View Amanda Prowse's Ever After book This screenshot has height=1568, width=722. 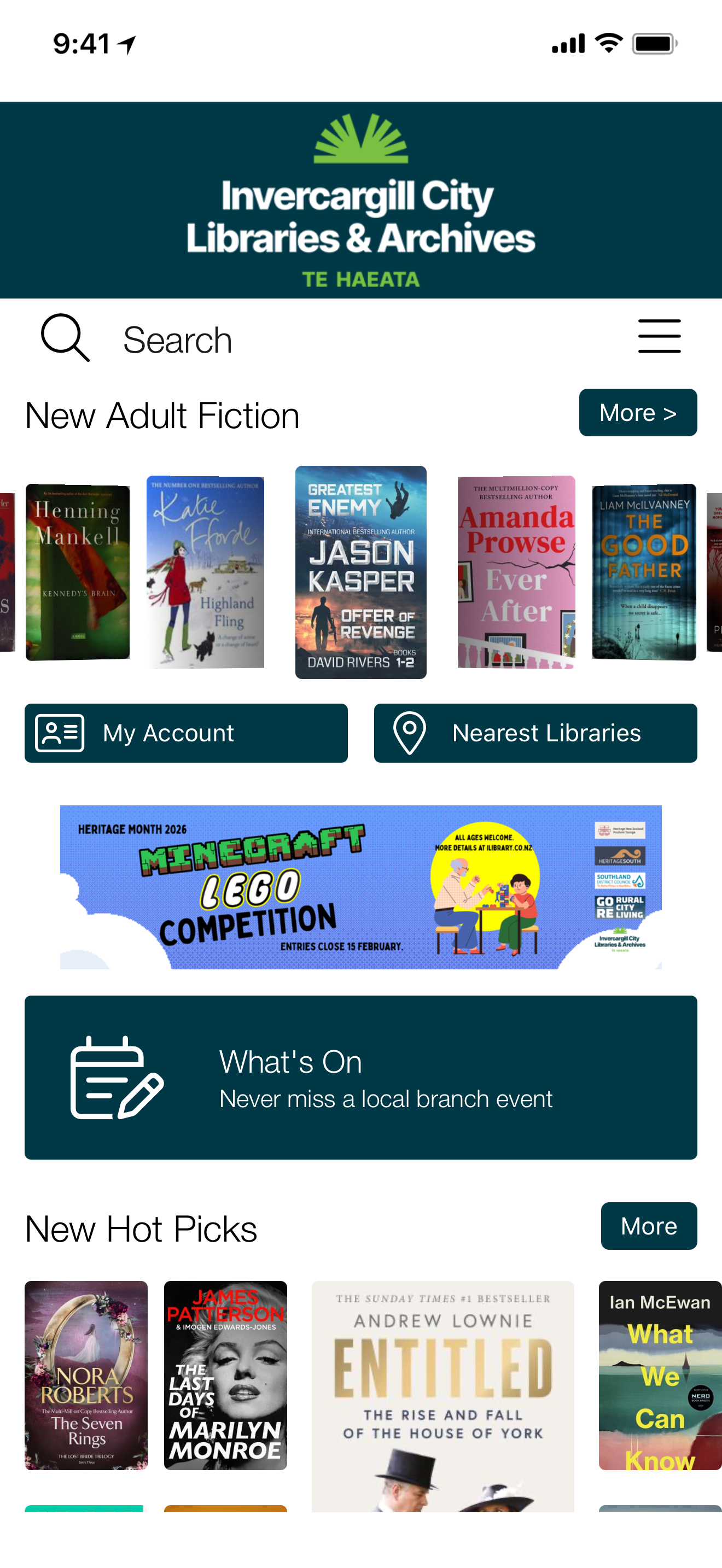(516, 572)
